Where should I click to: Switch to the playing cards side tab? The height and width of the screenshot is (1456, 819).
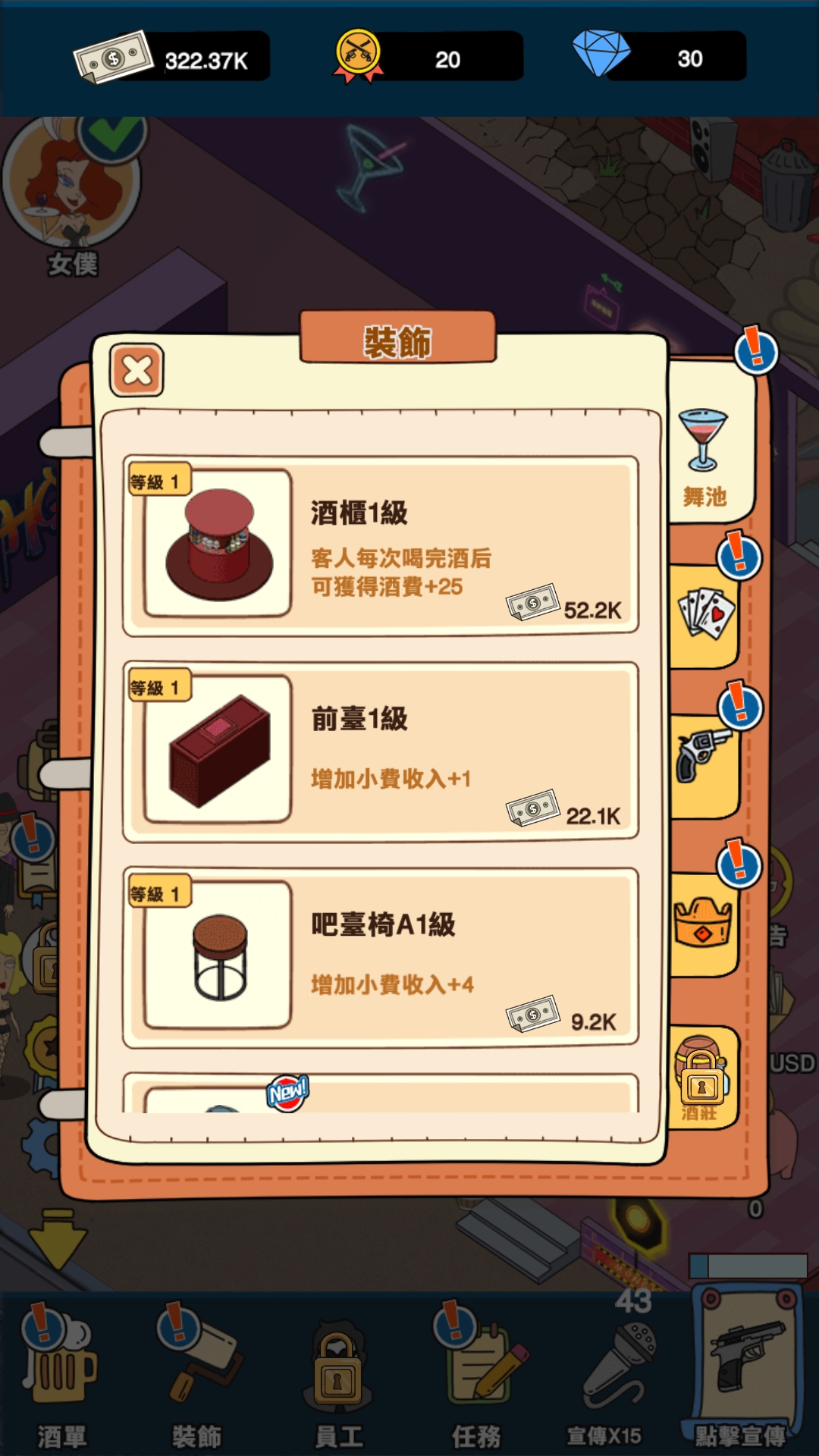(705, 613)
